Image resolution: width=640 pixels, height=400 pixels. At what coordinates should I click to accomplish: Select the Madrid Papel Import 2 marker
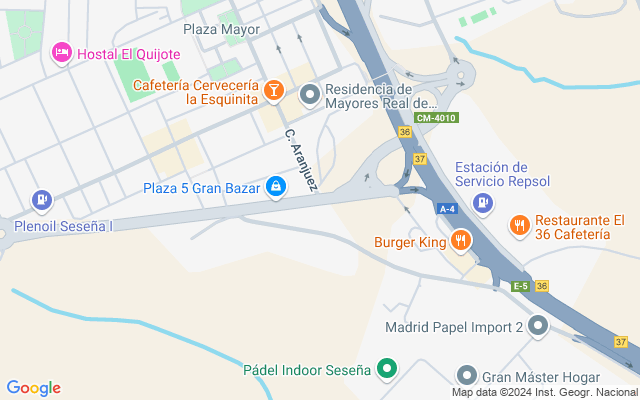tap(538, 326)
